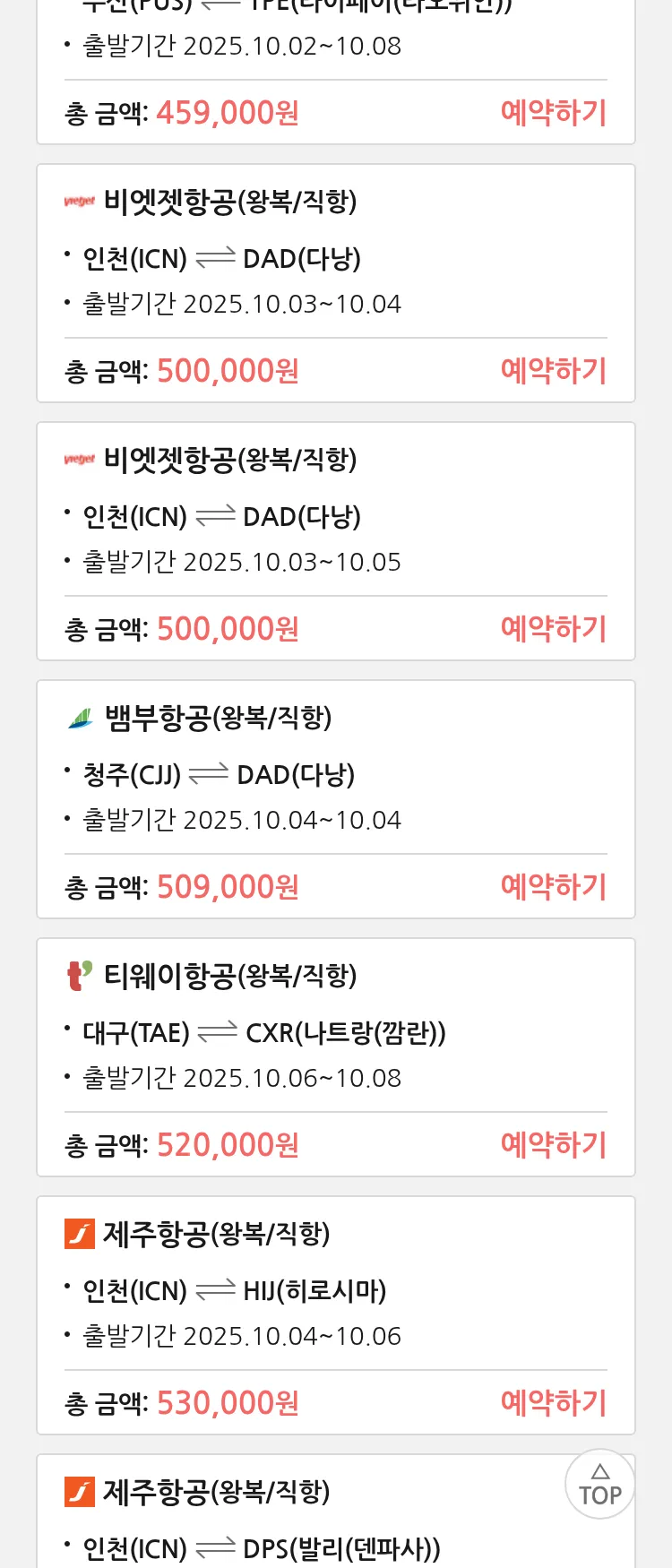Reserve the 제주항공 인천 to 히로시마 flight

click(x=553, y=1403)
